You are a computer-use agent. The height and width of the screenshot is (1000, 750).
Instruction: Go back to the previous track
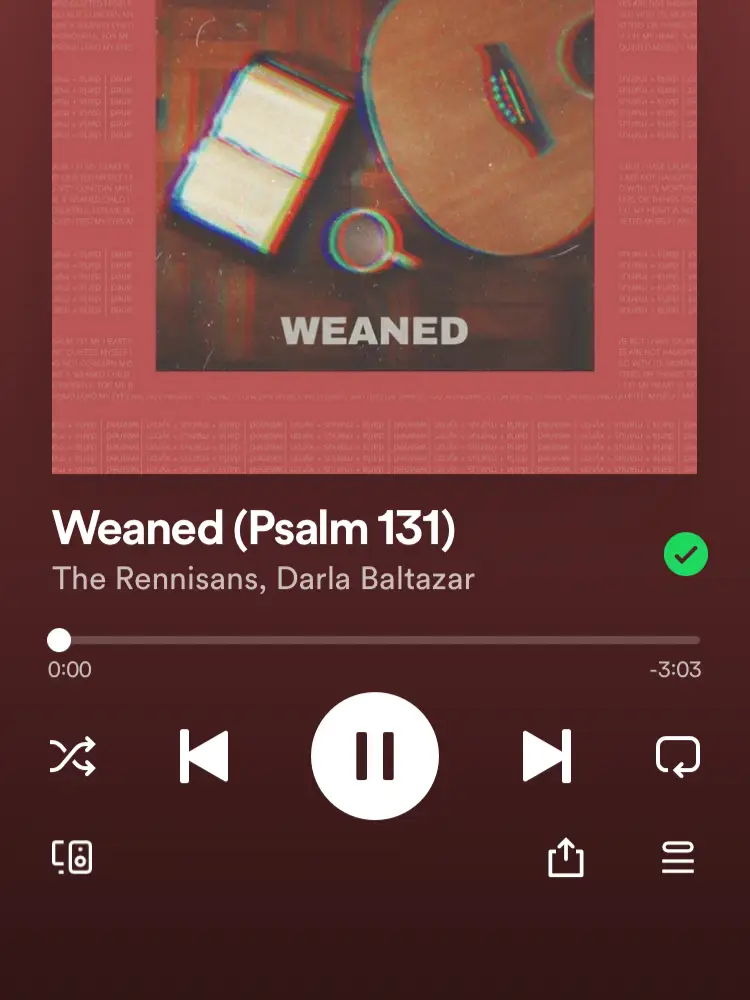[204, 756]
